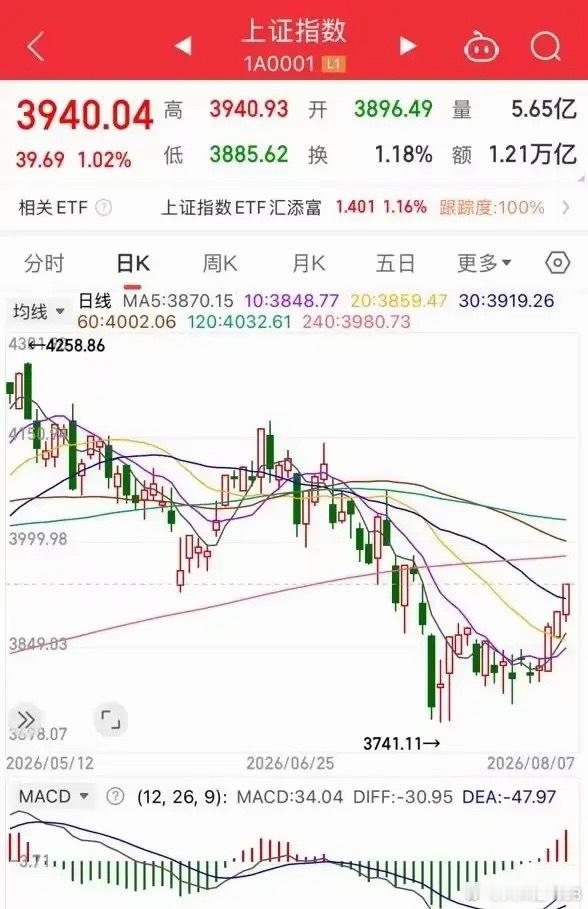Tap the double-arrow expand button on chart

(26, 720)
